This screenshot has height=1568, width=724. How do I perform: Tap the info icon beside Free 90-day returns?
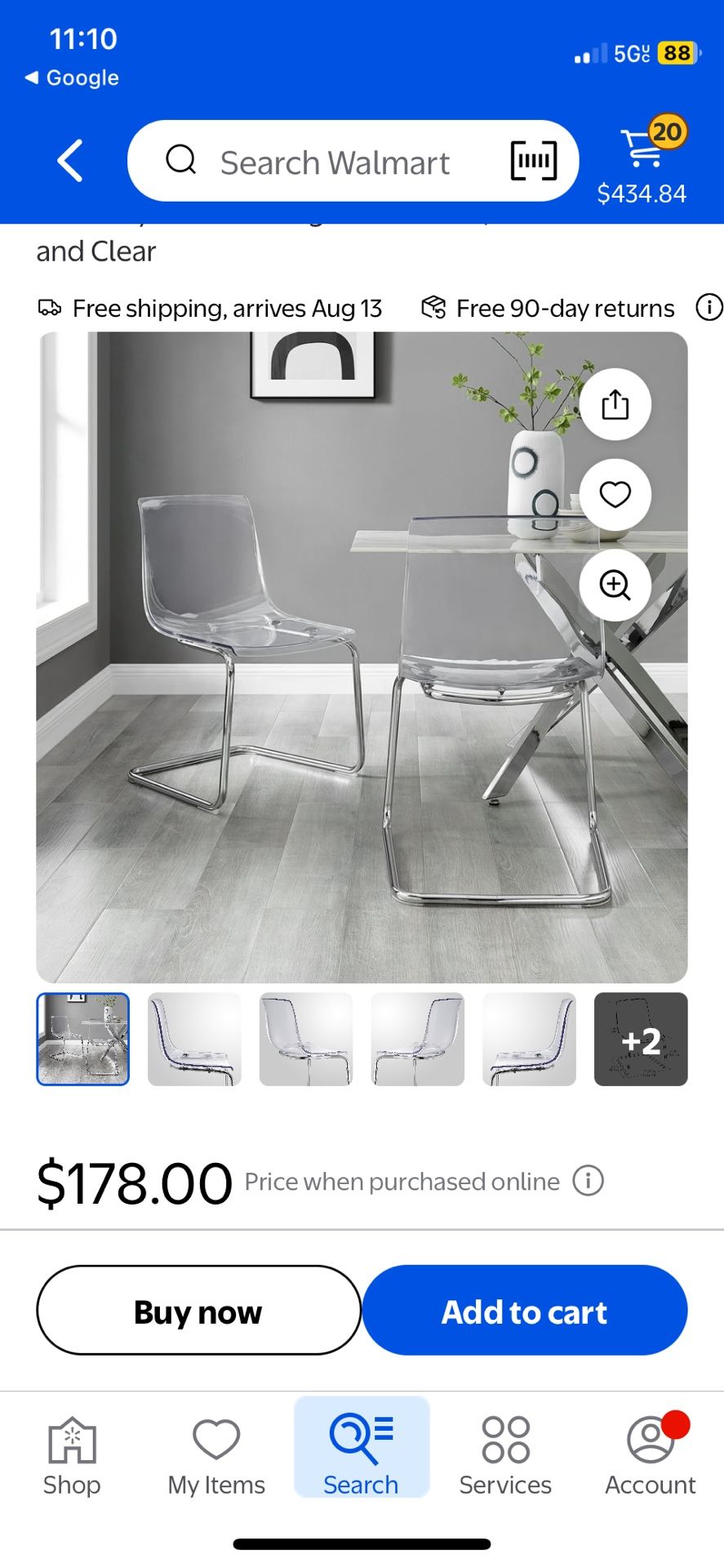[x=709, y=307]
